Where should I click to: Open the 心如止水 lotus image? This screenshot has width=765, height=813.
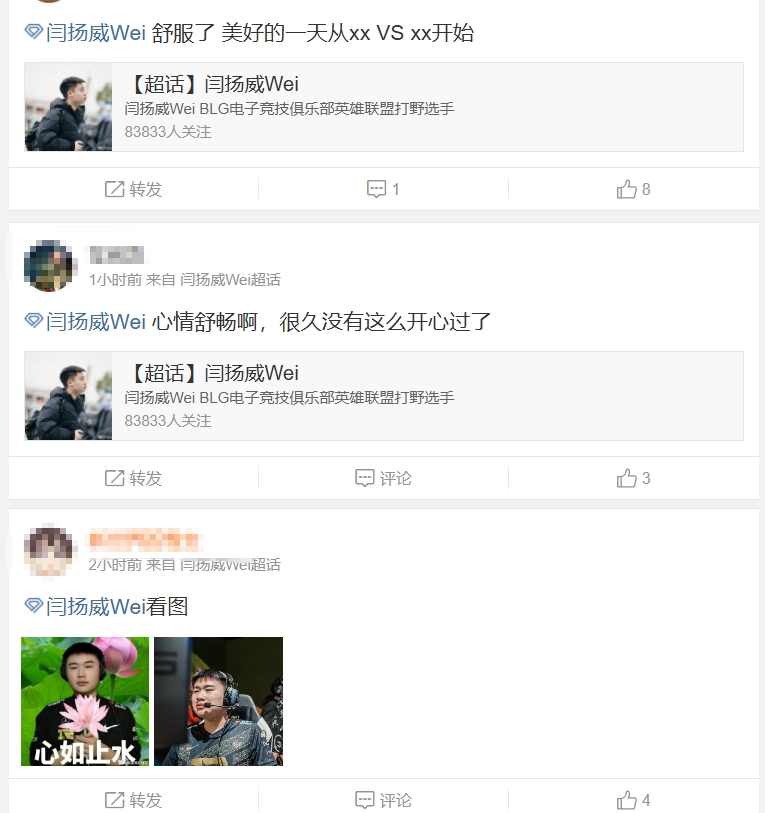85,701
